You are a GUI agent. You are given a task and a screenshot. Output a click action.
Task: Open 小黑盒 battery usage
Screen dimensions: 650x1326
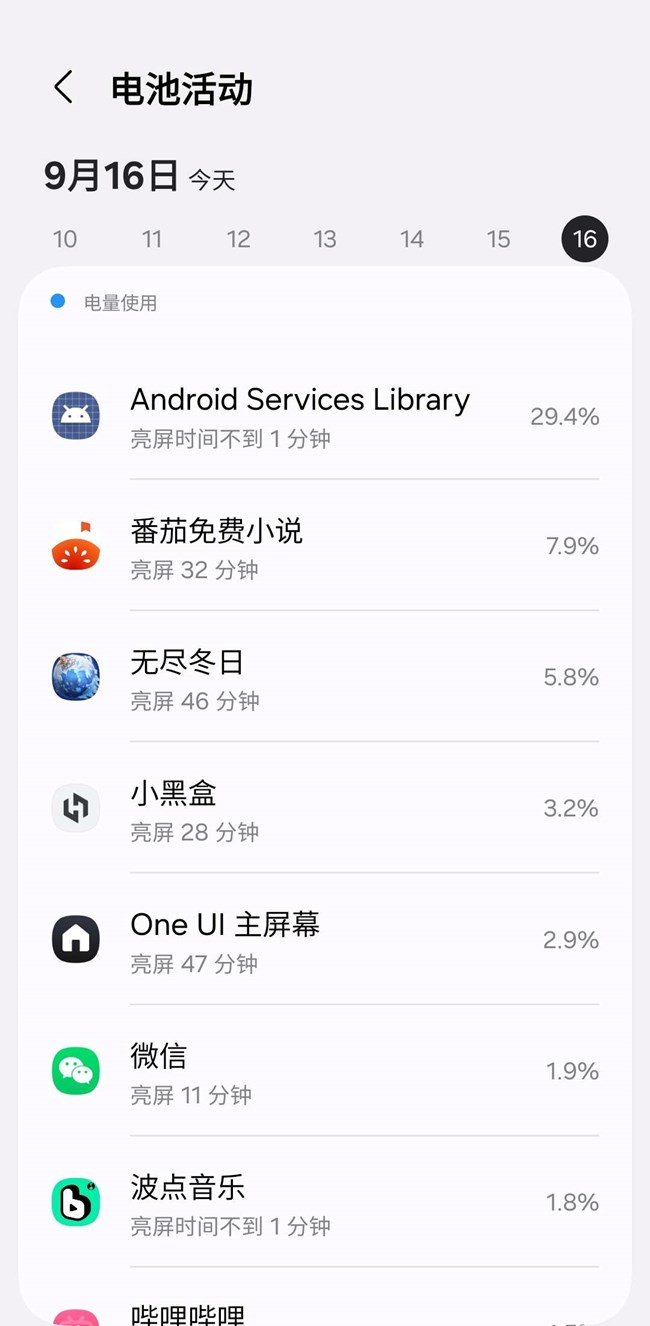325,808
